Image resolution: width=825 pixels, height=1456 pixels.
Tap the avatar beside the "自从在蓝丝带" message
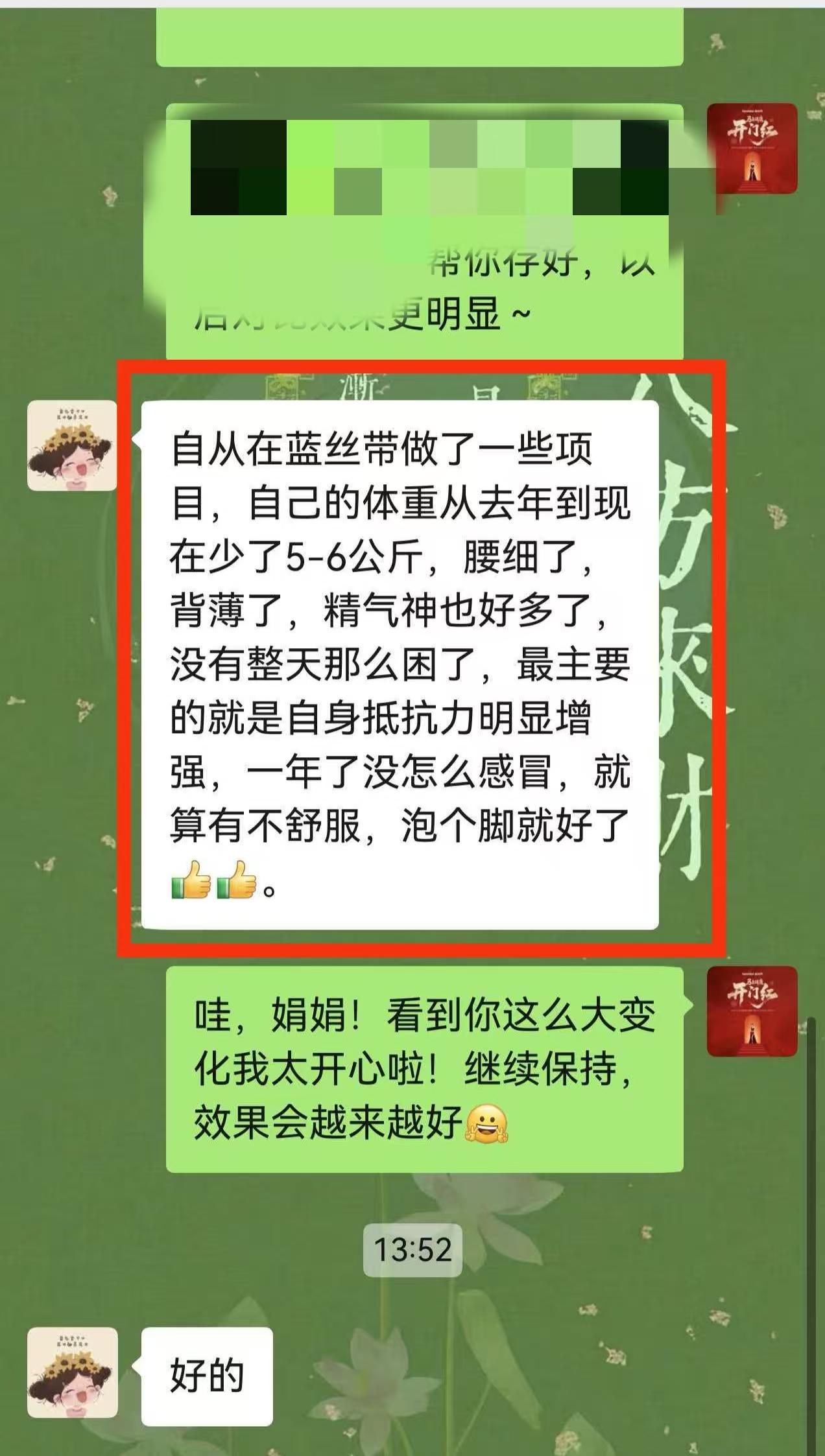pos(72,445)
